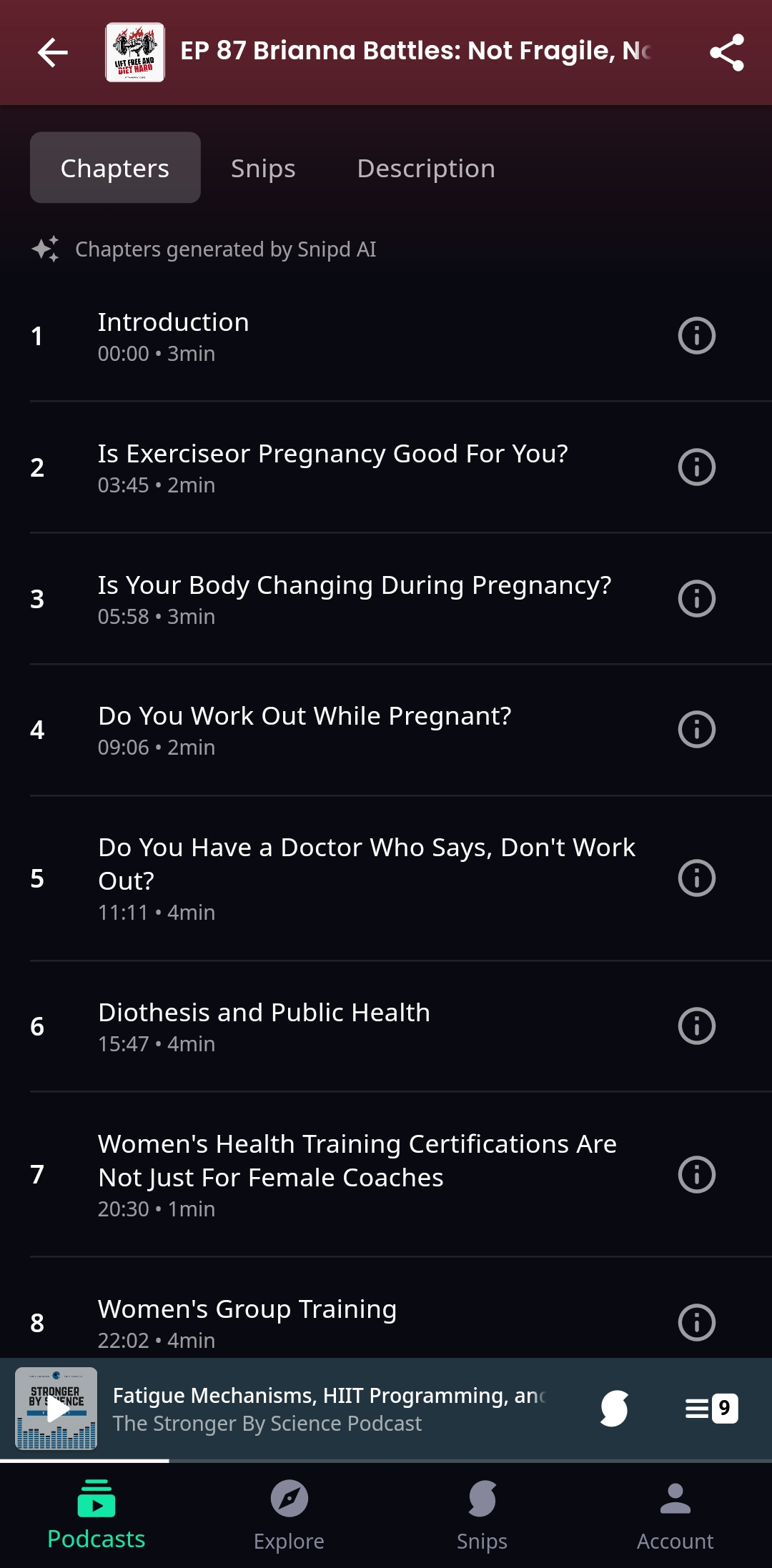Go to the Explore tab
The image size is (772, 1568).
point(289,1515)
